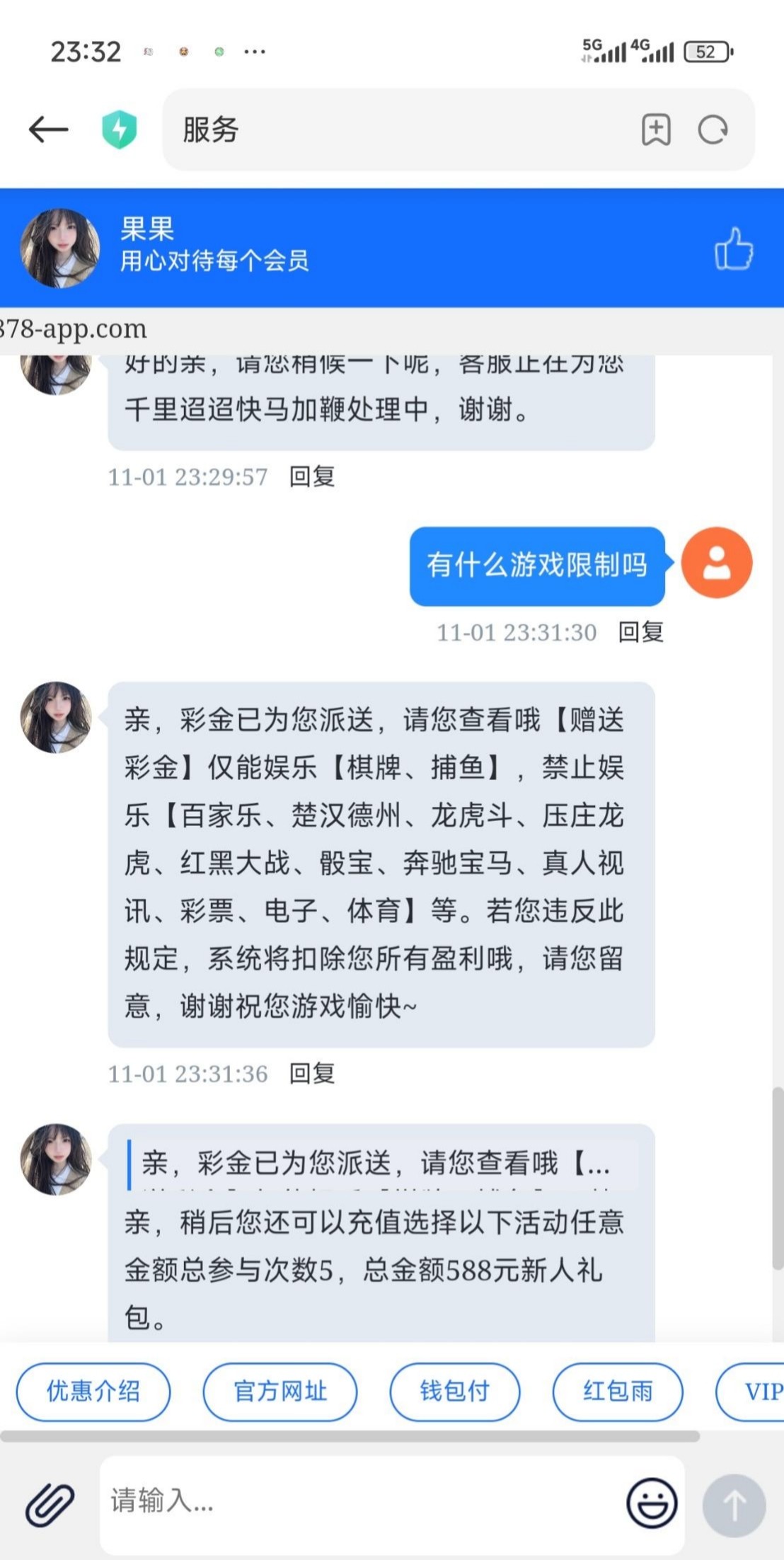Image resolution: width=784 pixels, height=1560 pixels.
Task: Give agent 果果 a thumbs up
Action: tap(734, 248)
